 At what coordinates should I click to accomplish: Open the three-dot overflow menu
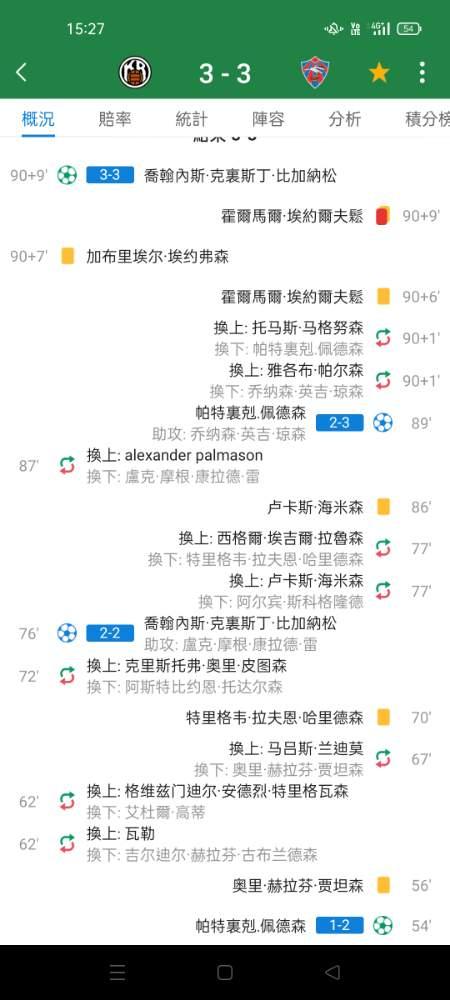point(422,73)
